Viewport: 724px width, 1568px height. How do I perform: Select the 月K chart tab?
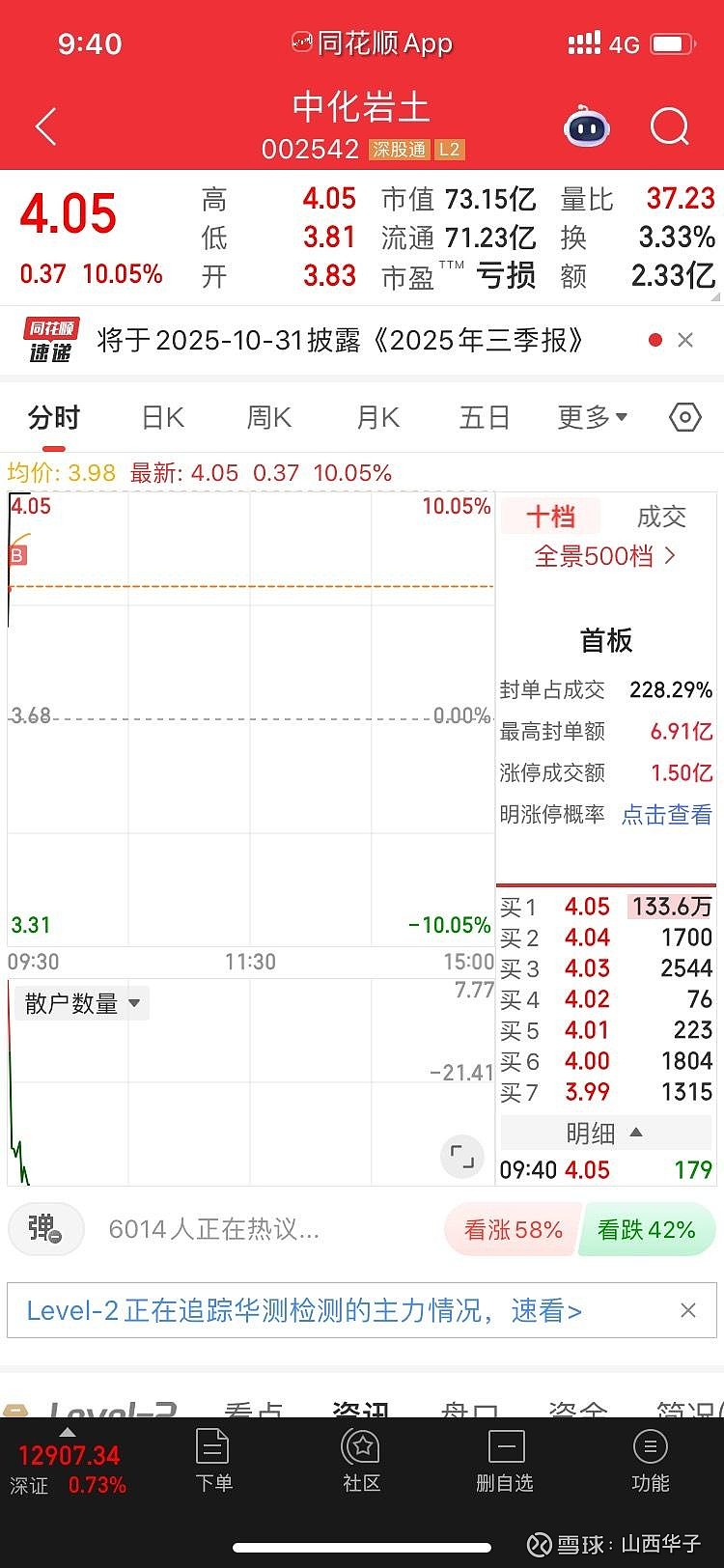tap(377, 417)
